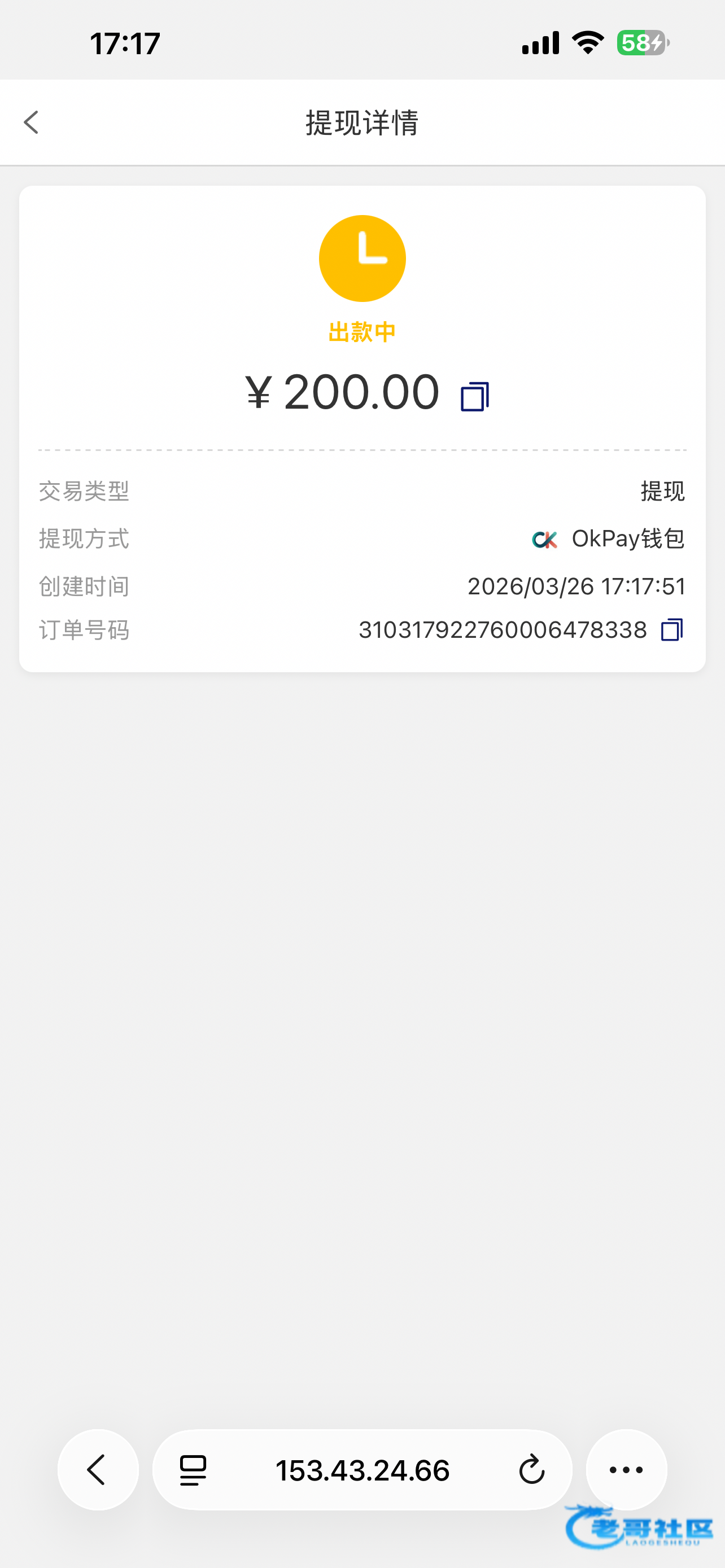Go back from the 提现详情 page
Screen dimensions: 725x1568
(x=32, y=122)
